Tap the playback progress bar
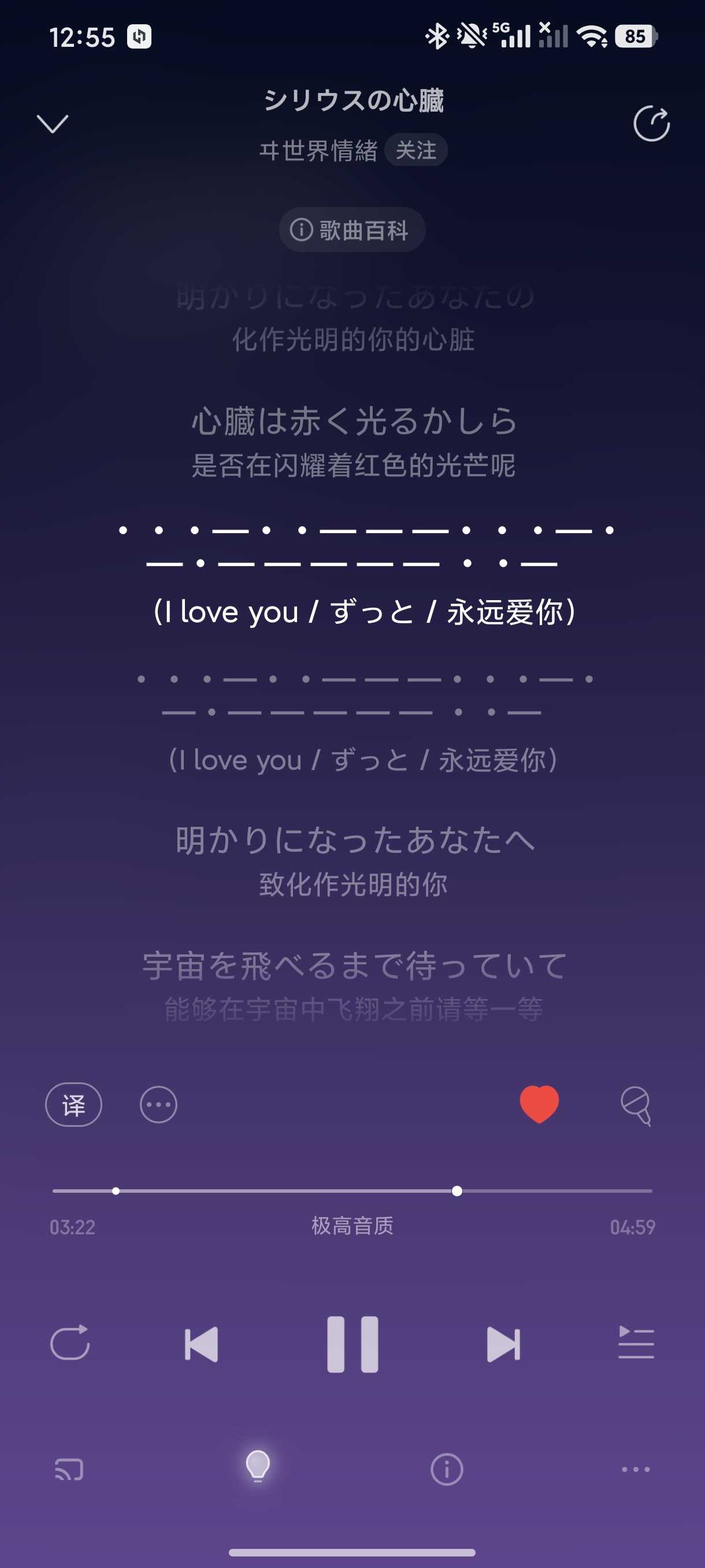The image size is (705, 1568). click(352, 1190)
